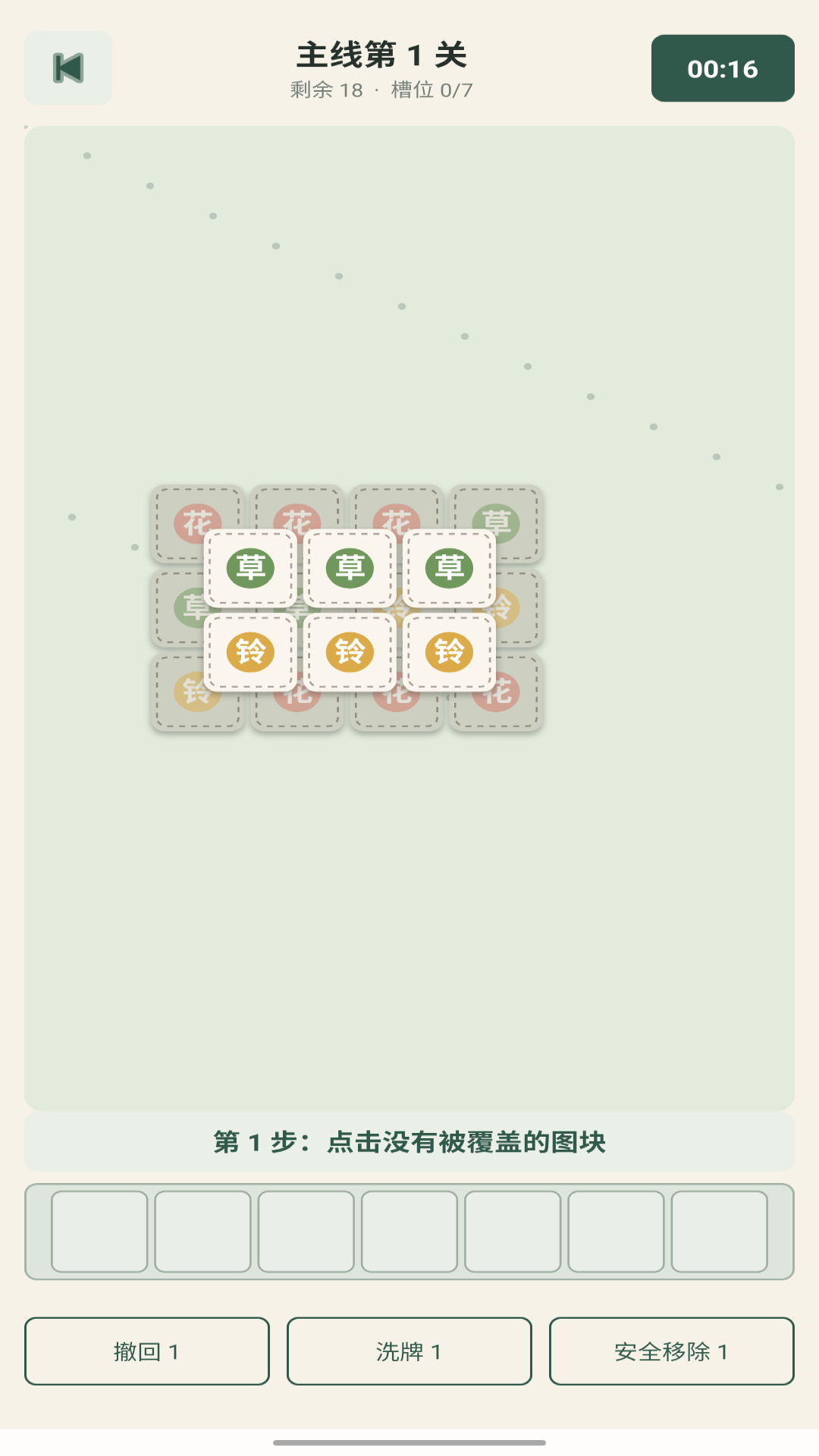
Task: Tap the left uncovered 铃 tile
Action: click(250, 652)
